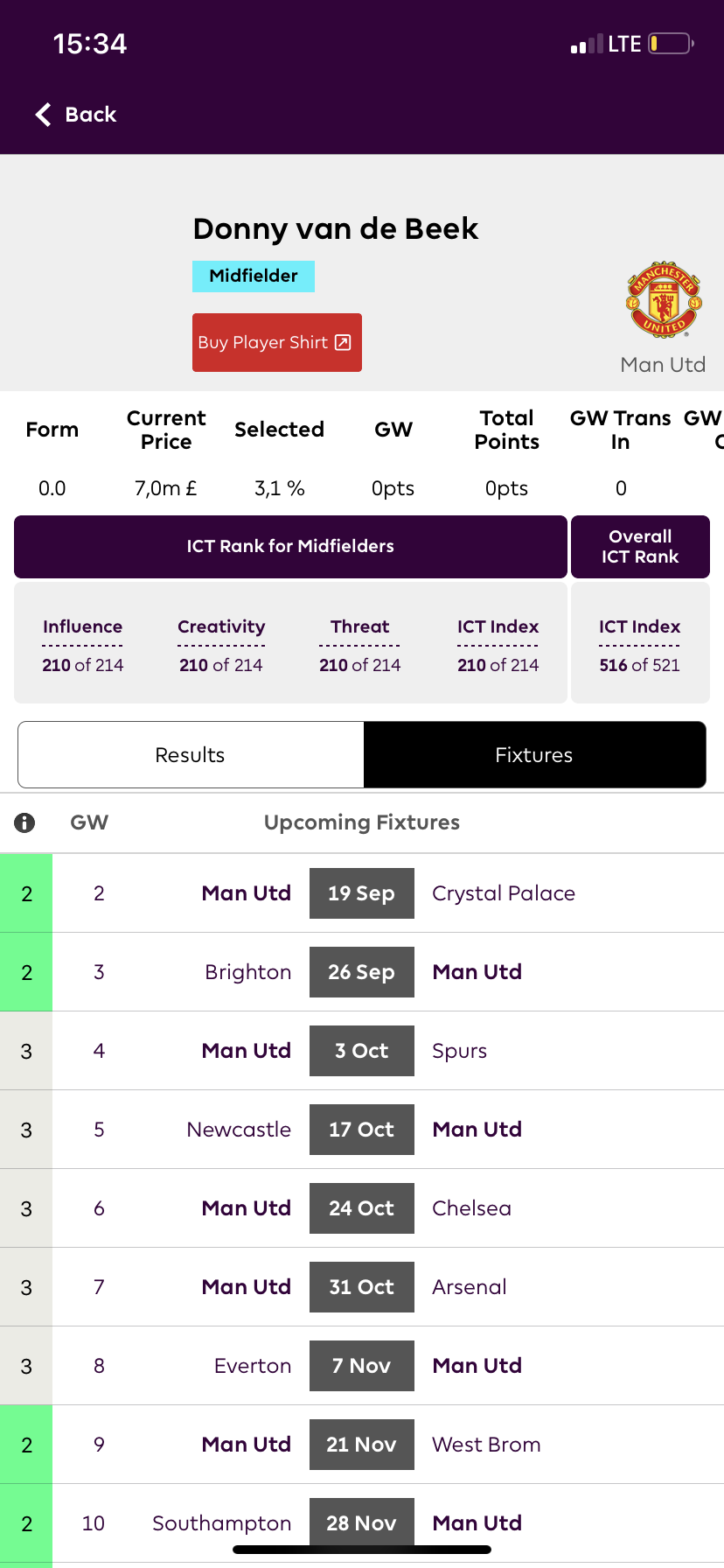724x1568 pixels.
Task: Select the Fixtures tab
Action: 534,754
